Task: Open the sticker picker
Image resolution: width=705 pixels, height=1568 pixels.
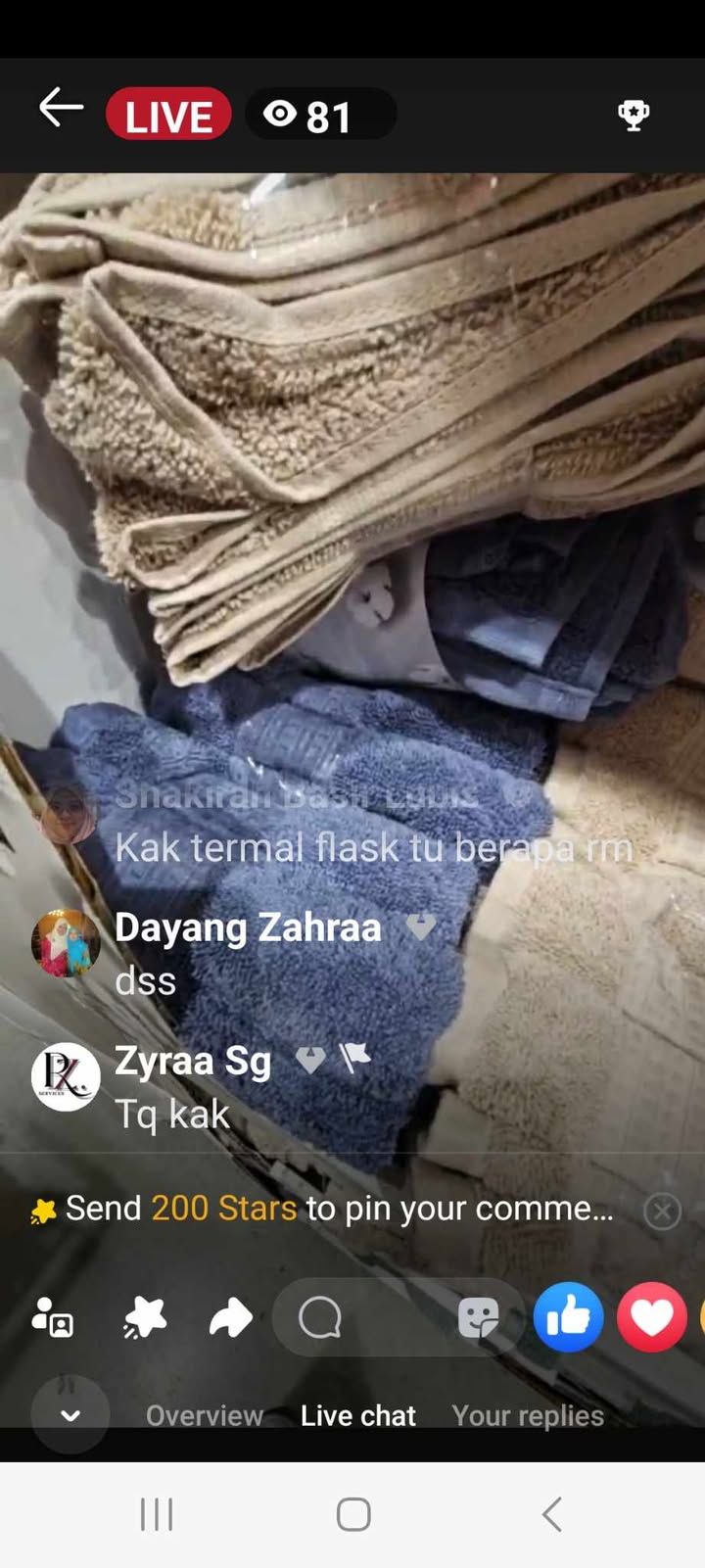Action: 478,1318
